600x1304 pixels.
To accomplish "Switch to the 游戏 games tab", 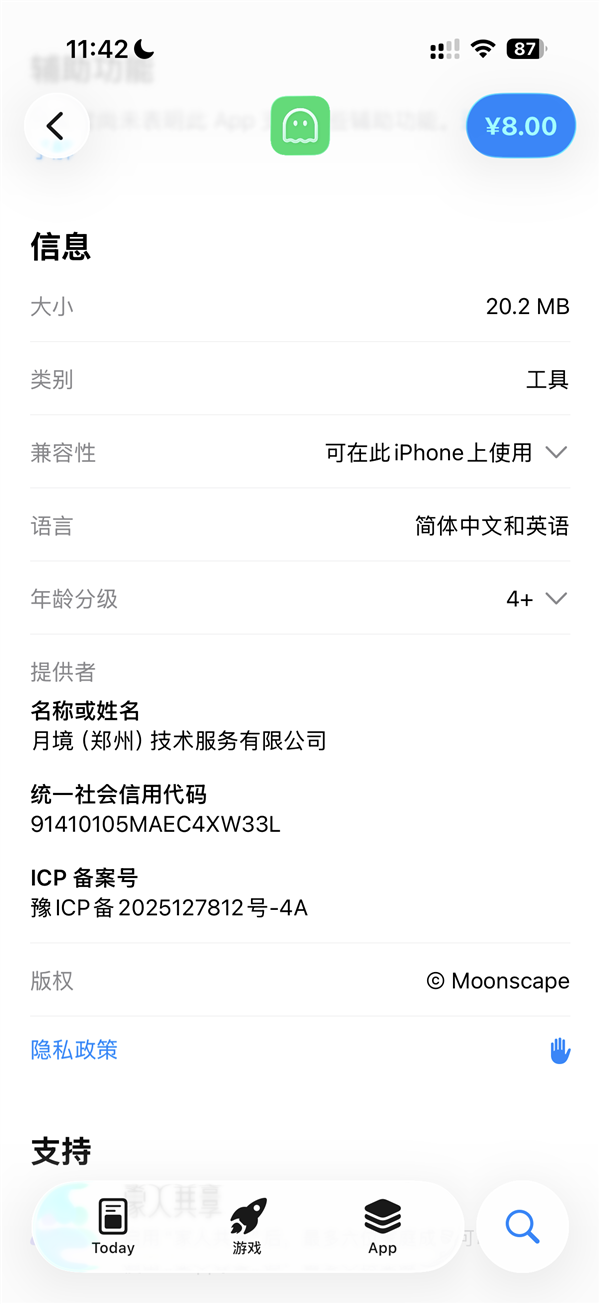I will [247, 1226].
